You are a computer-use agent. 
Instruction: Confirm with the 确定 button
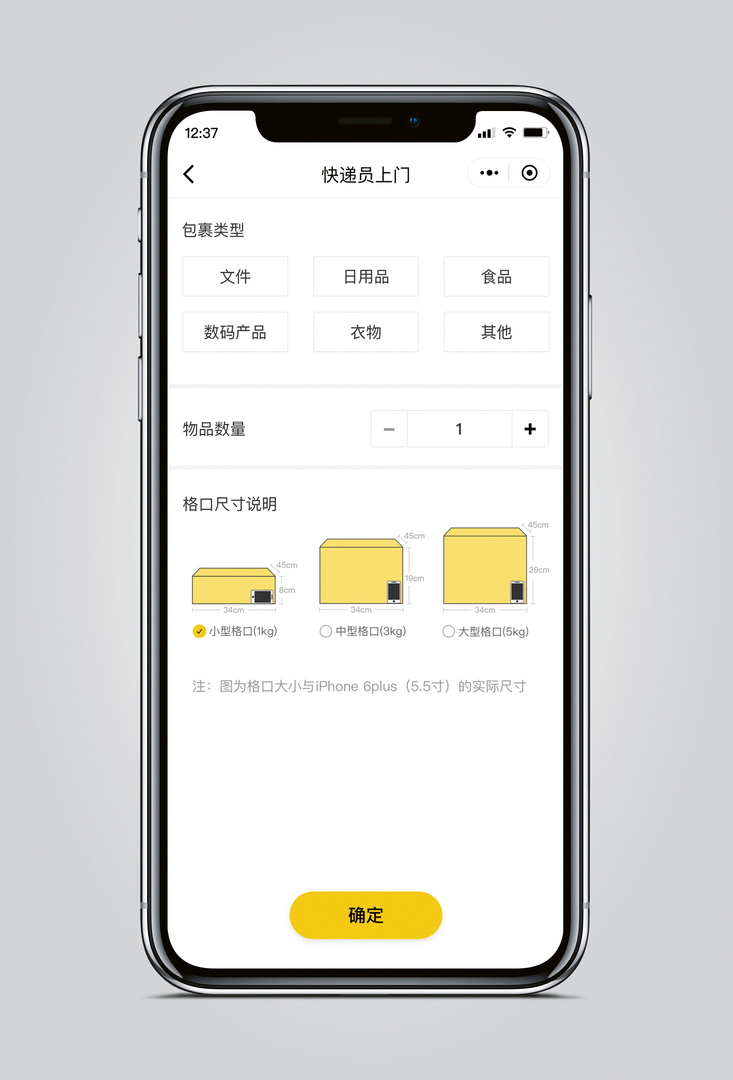point(366,915)
